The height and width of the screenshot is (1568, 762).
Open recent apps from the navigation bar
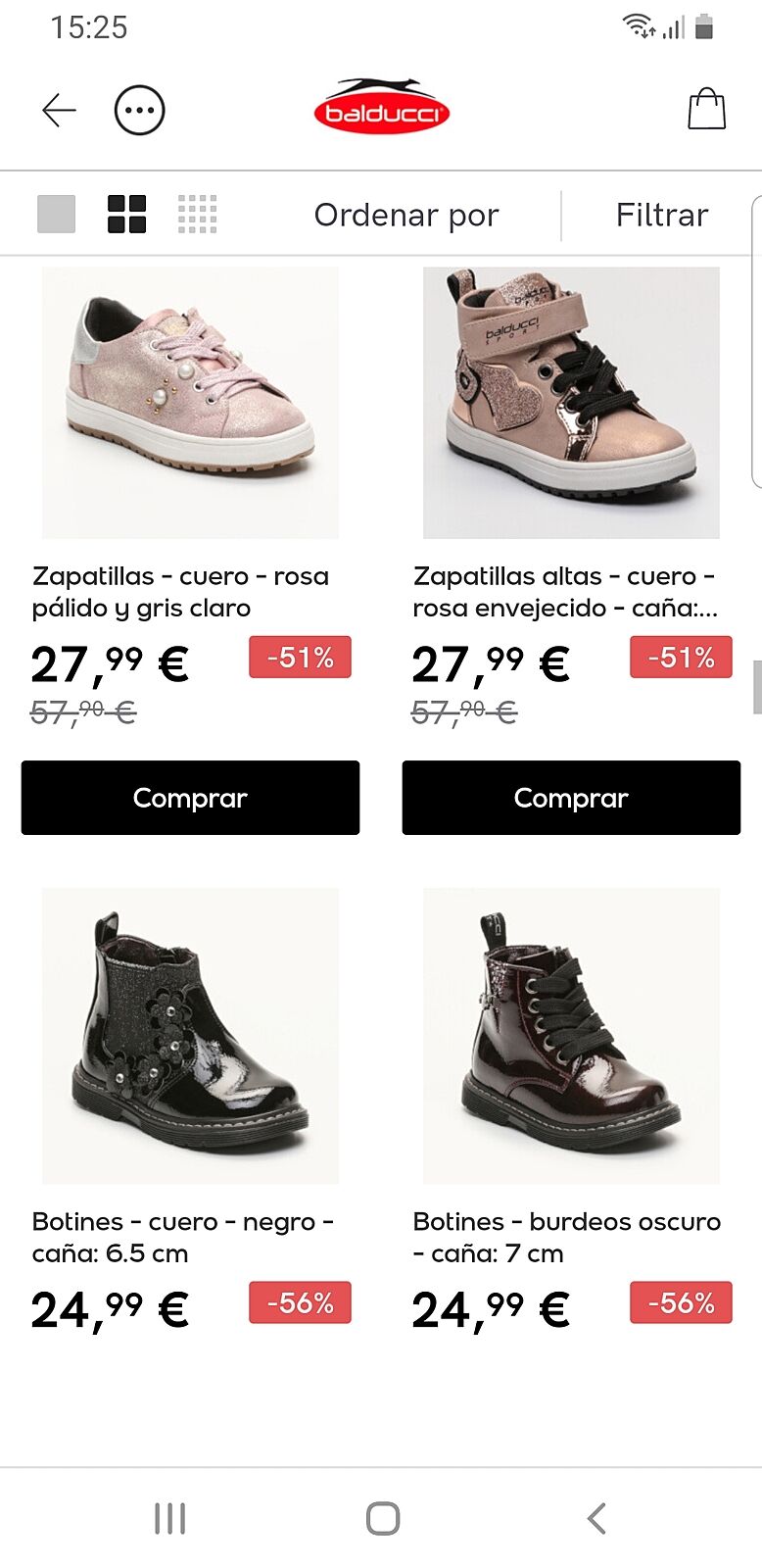169,1518
